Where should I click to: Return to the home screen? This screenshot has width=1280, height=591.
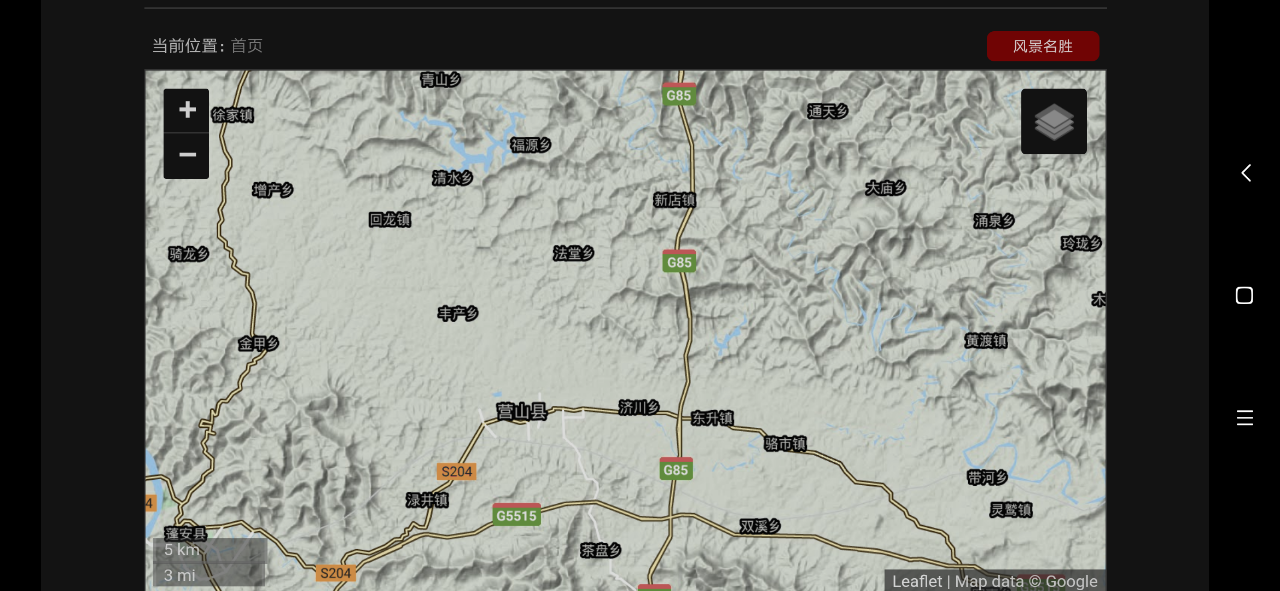tap(1244, 295)
